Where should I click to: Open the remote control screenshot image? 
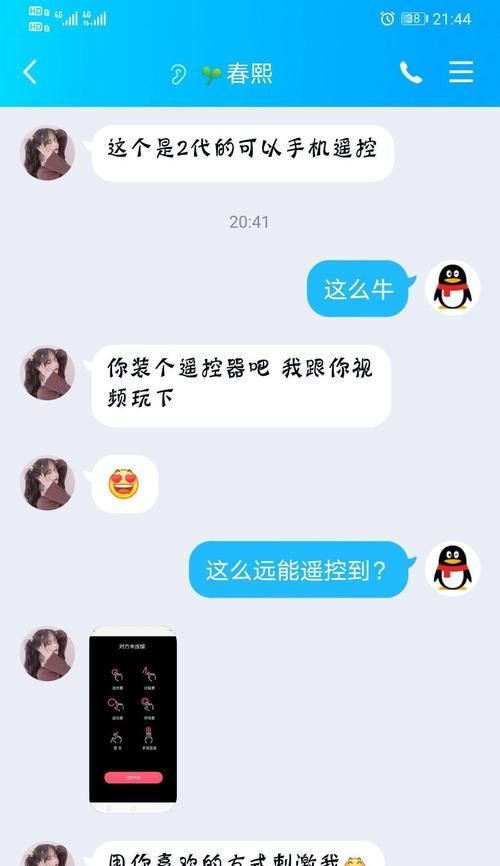click(x=133, y=719)
